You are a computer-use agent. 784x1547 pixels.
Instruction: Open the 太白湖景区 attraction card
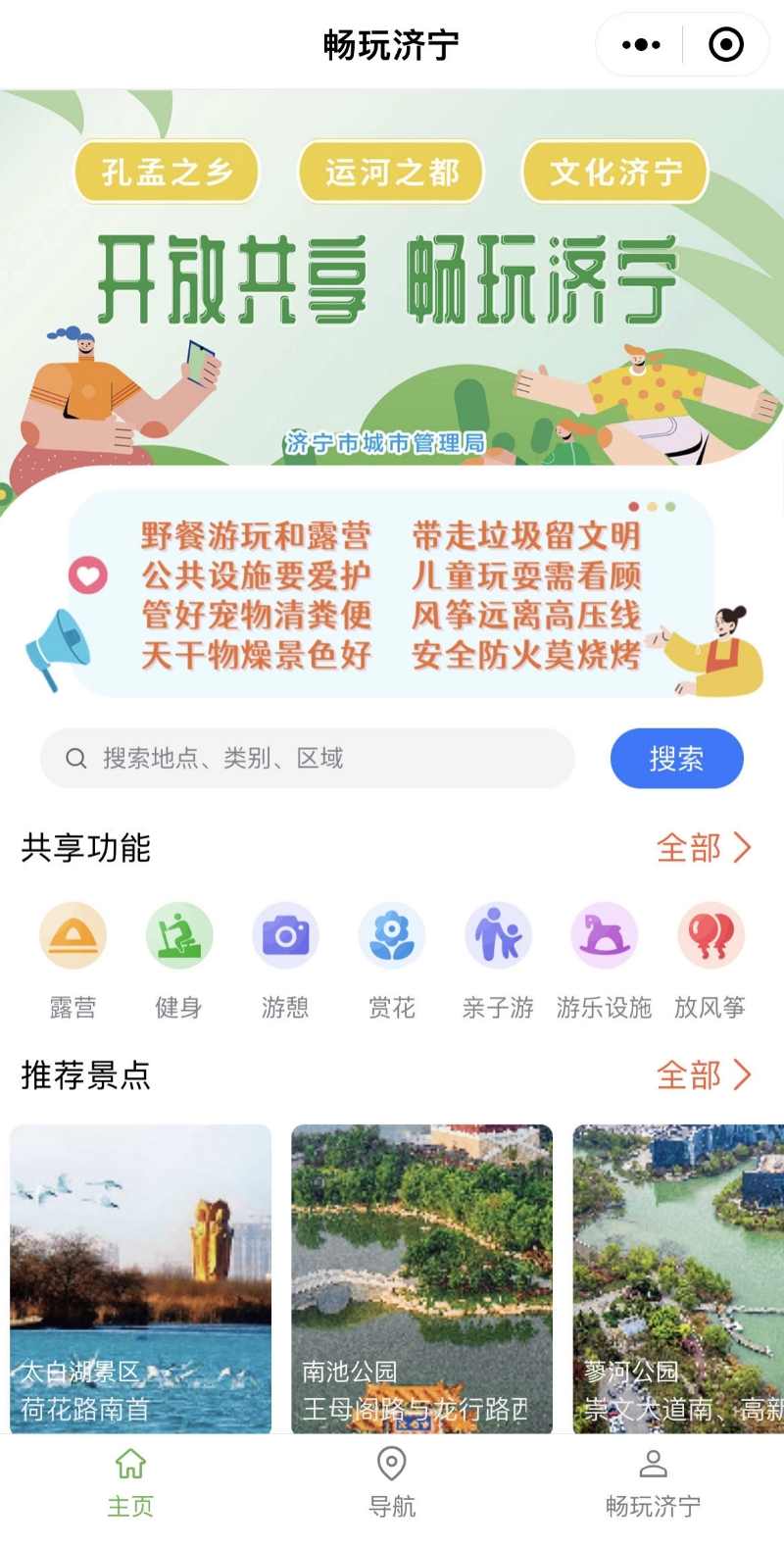click(x=141, y=1277)
